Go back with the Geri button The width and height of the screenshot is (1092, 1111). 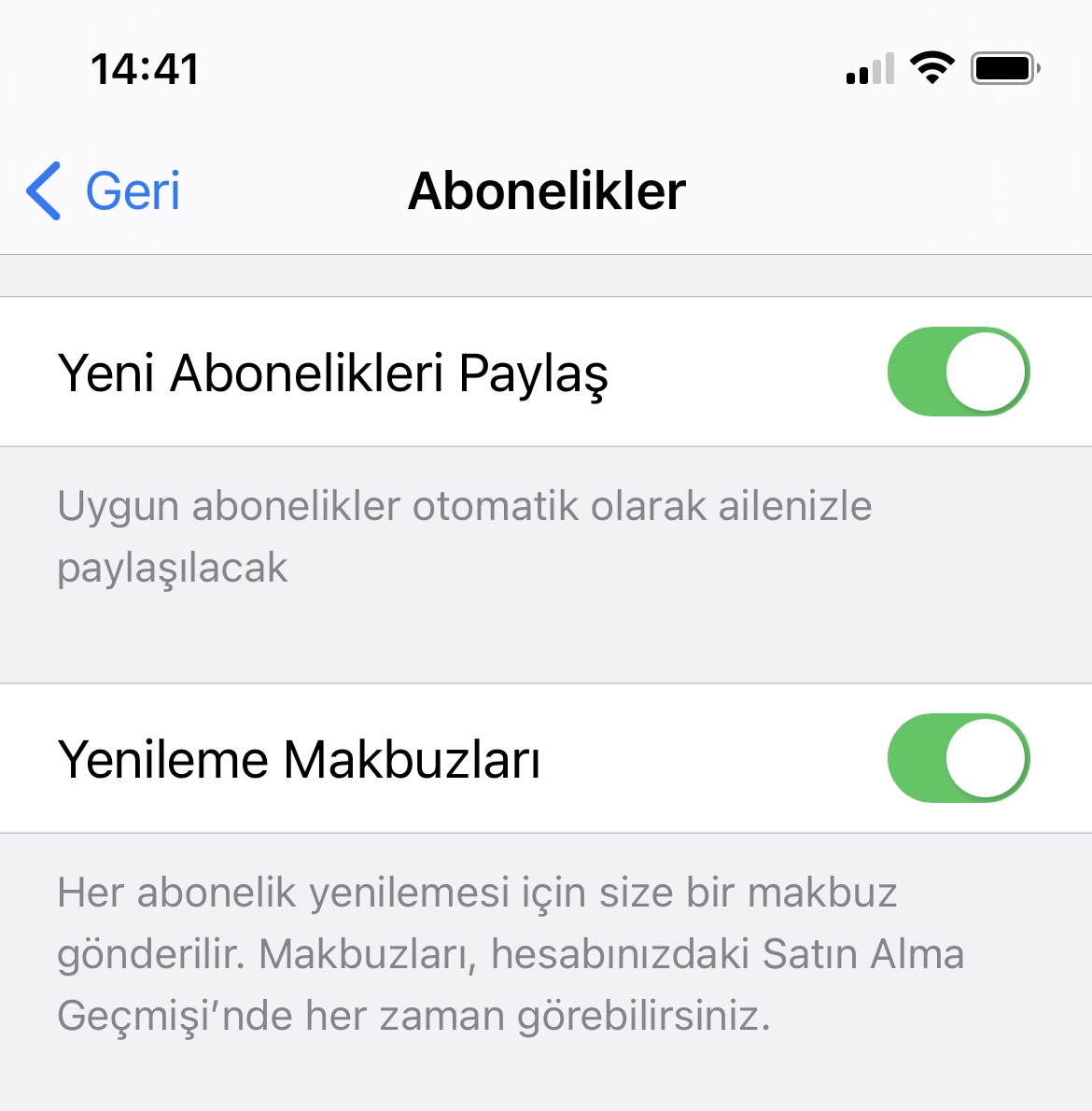pos(105,191)
